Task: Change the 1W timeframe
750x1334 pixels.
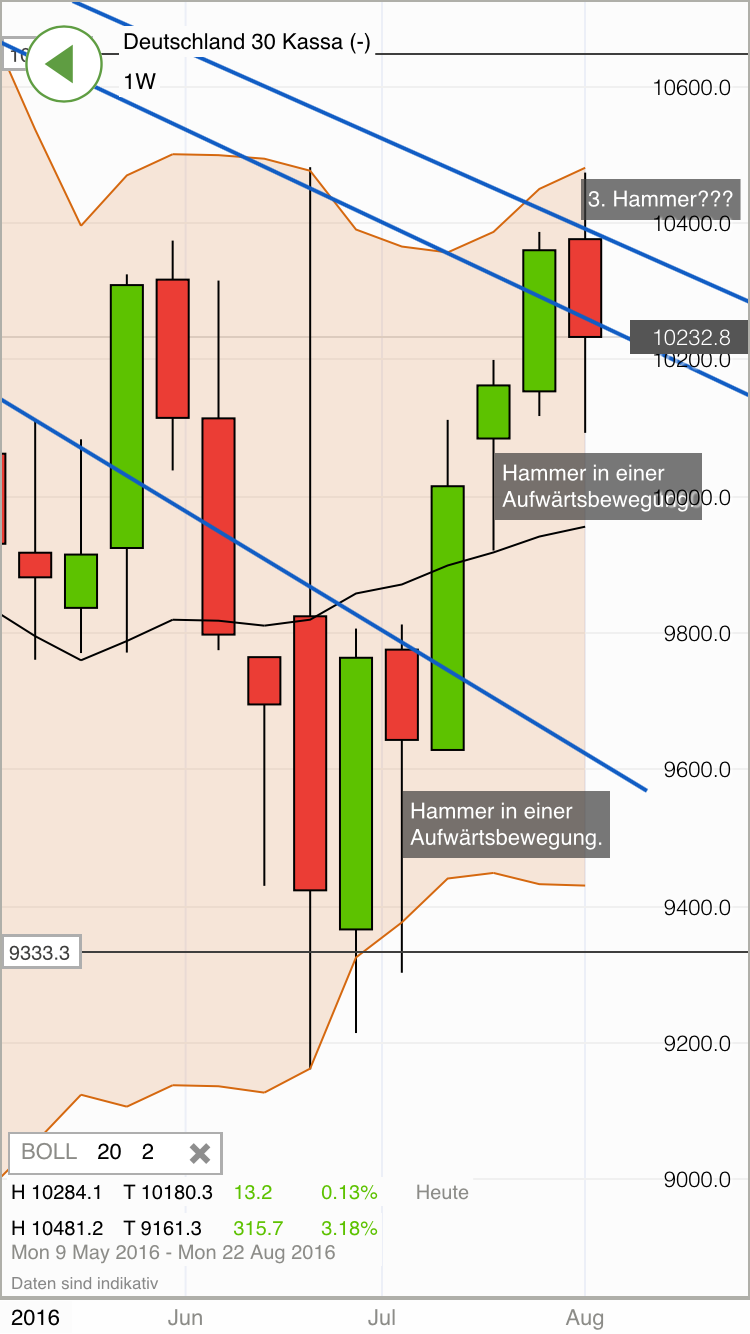Action: (140, 82)
